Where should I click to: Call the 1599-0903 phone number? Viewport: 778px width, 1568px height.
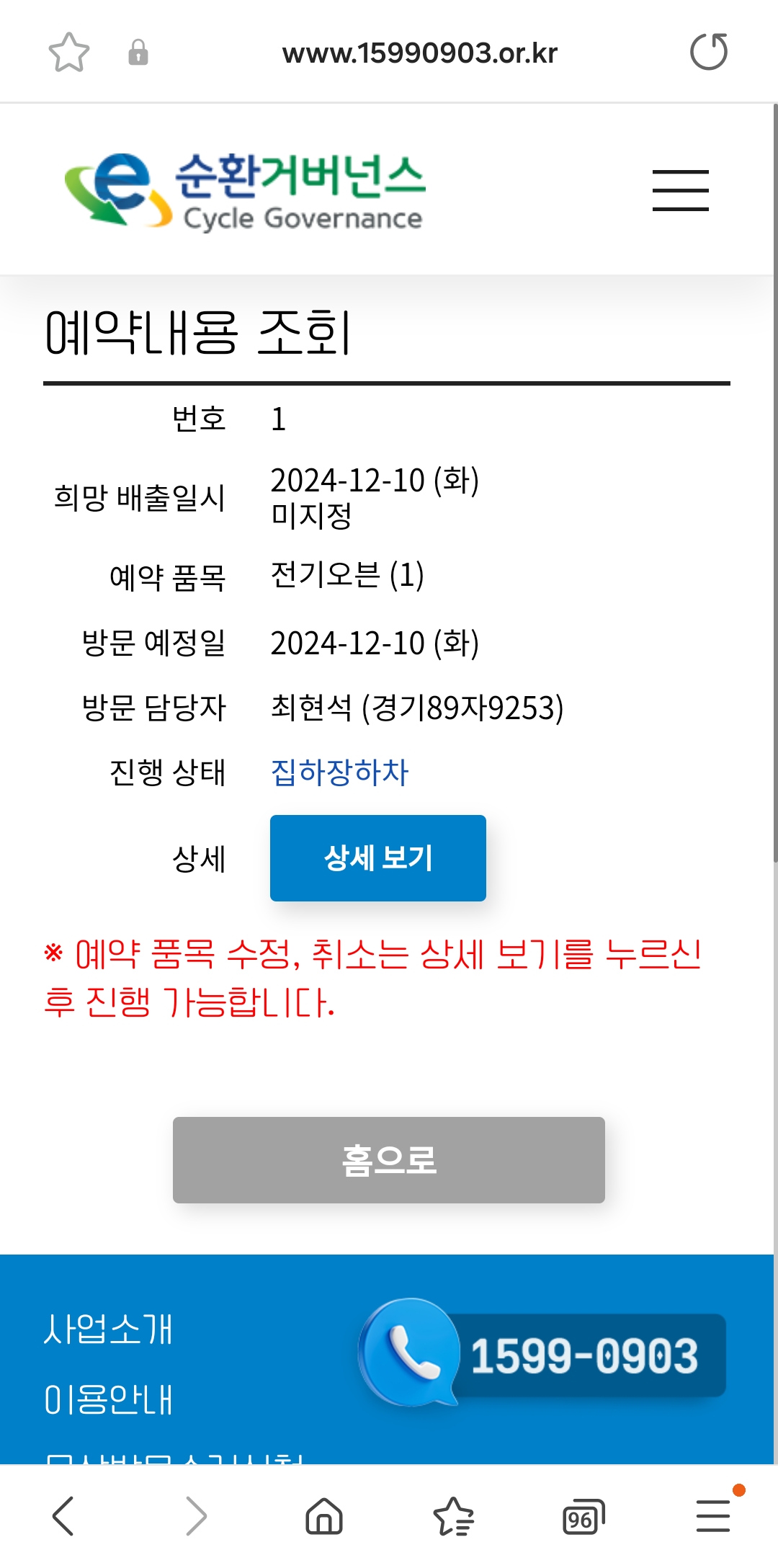tap(542, 1354)
